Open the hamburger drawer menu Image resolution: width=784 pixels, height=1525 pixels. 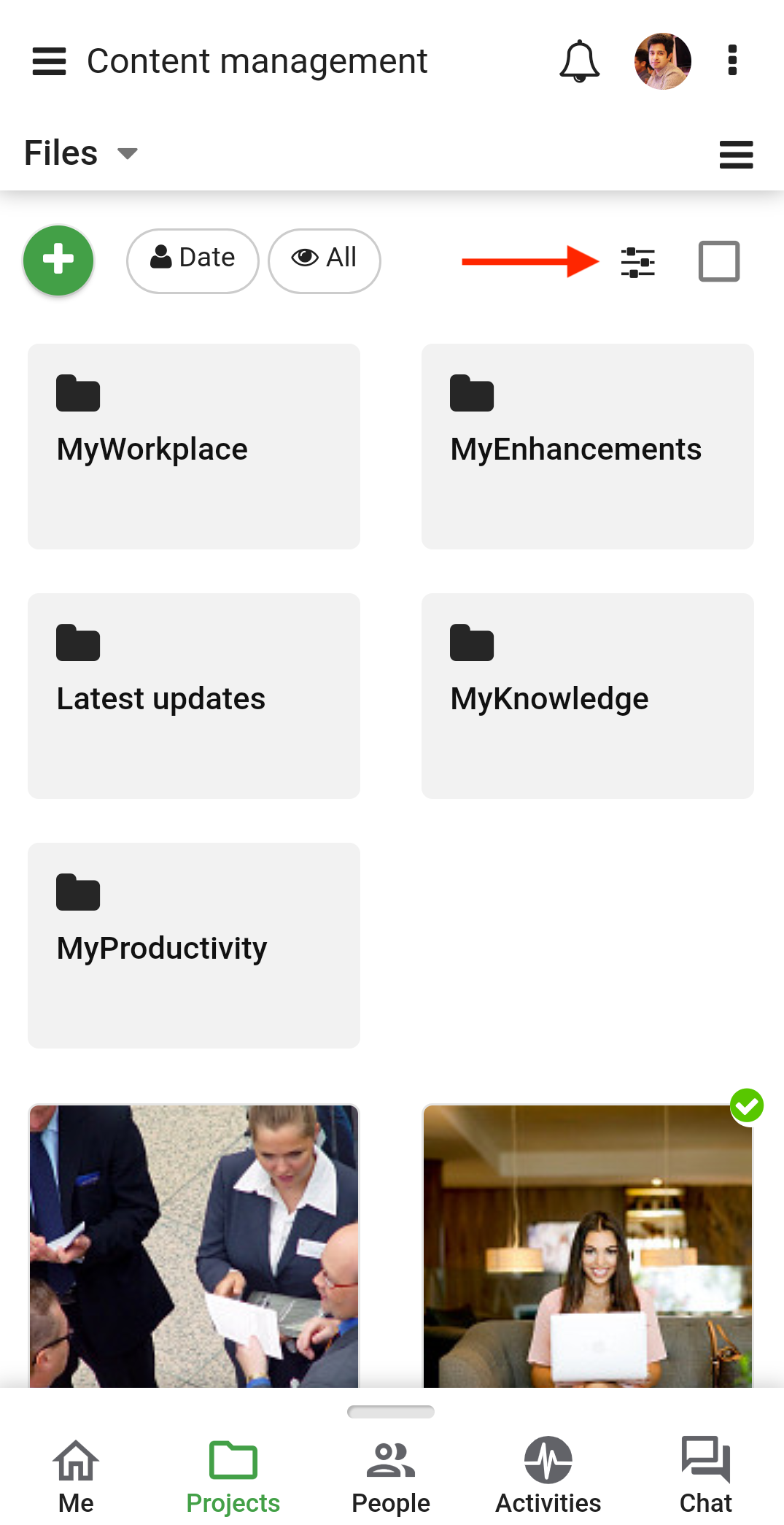49,61
